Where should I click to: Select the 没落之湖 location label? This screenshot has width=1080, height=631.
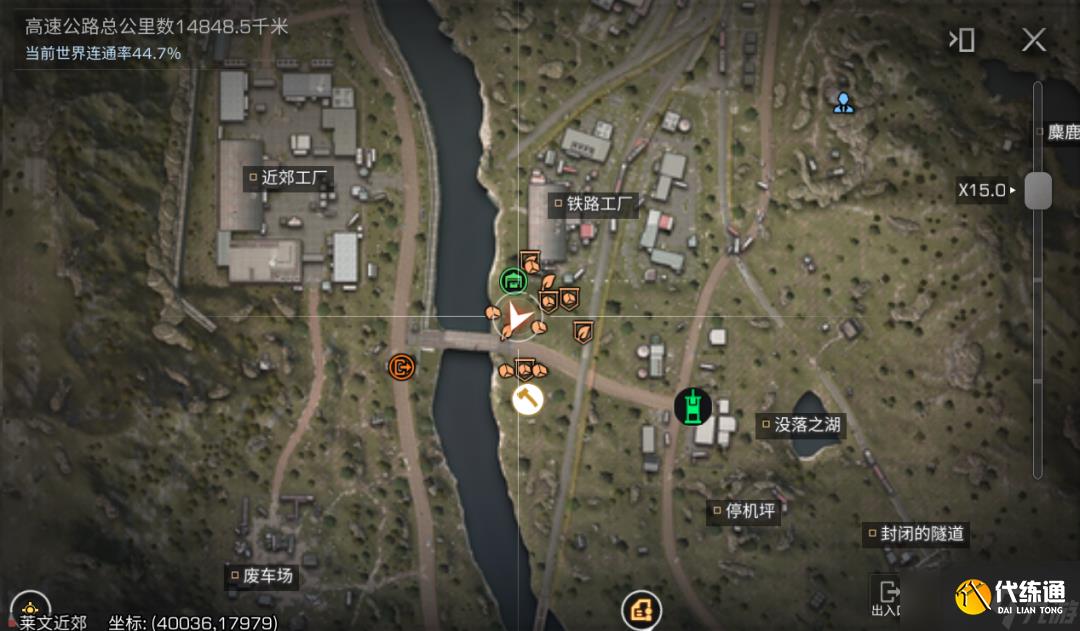(x=806, y=425)
